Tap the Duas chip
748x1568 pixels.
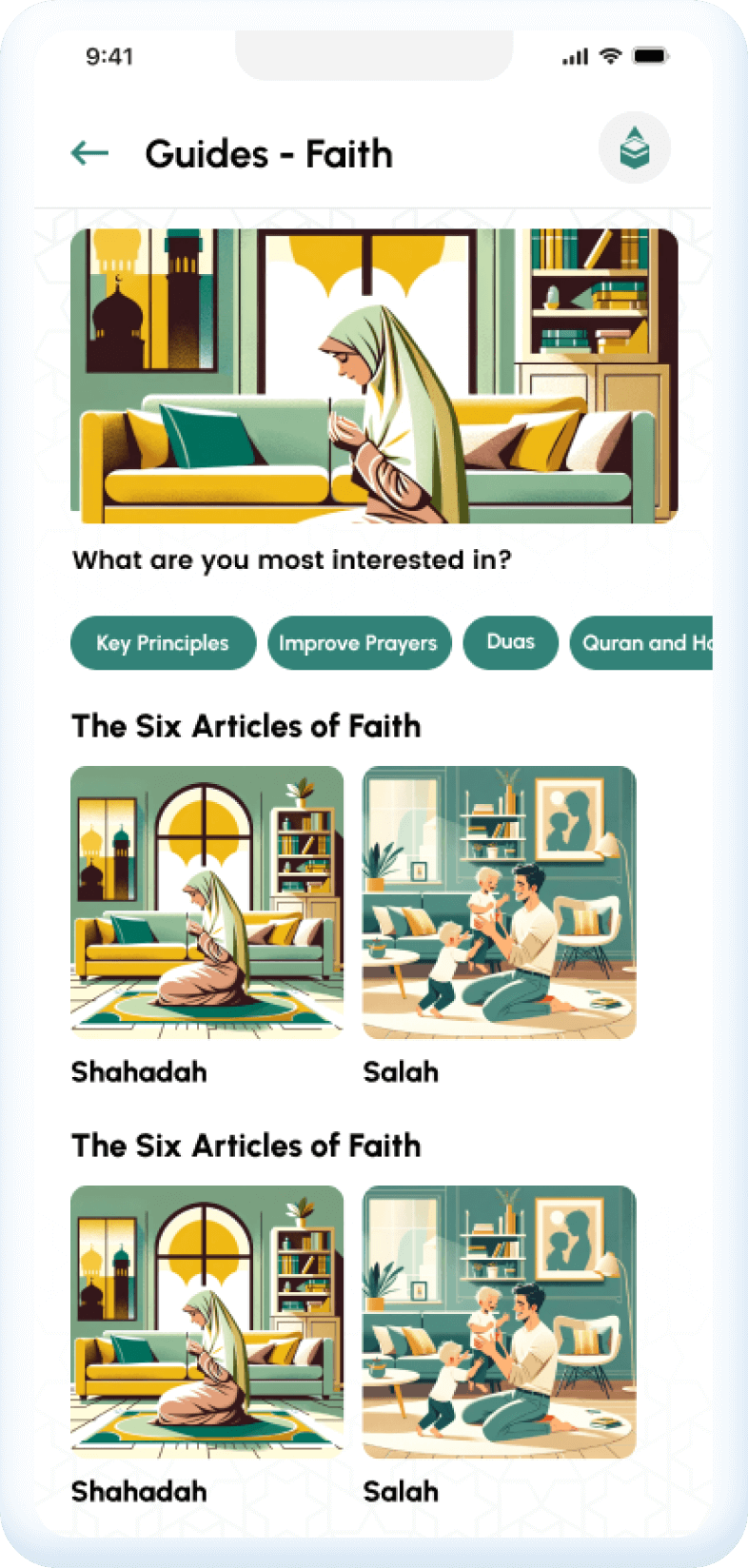pyautogui.click(x=510, y=642)
